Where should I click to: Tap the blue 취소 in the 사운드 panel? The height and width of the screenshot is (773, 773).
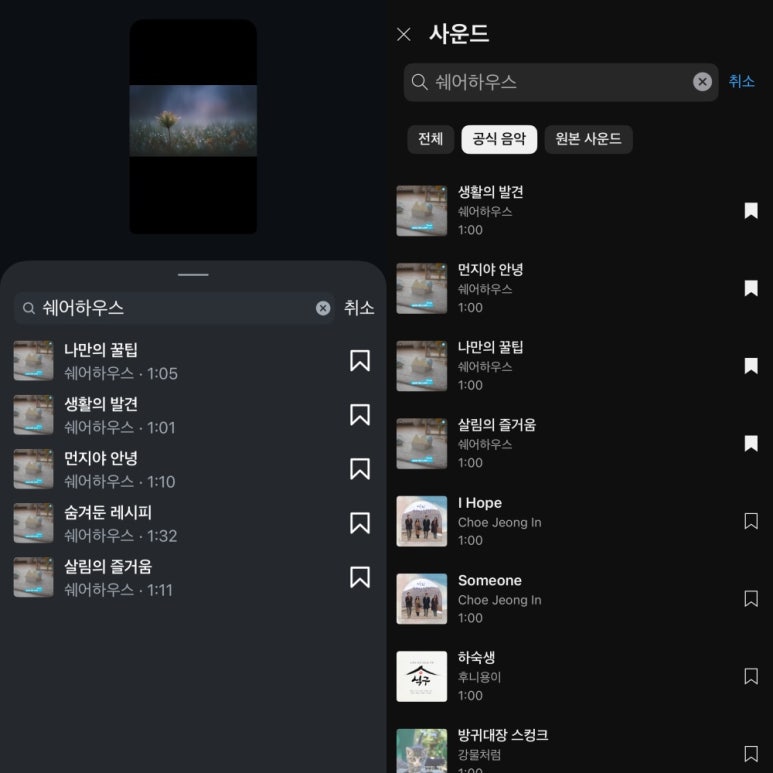click(x=741, y=82)
